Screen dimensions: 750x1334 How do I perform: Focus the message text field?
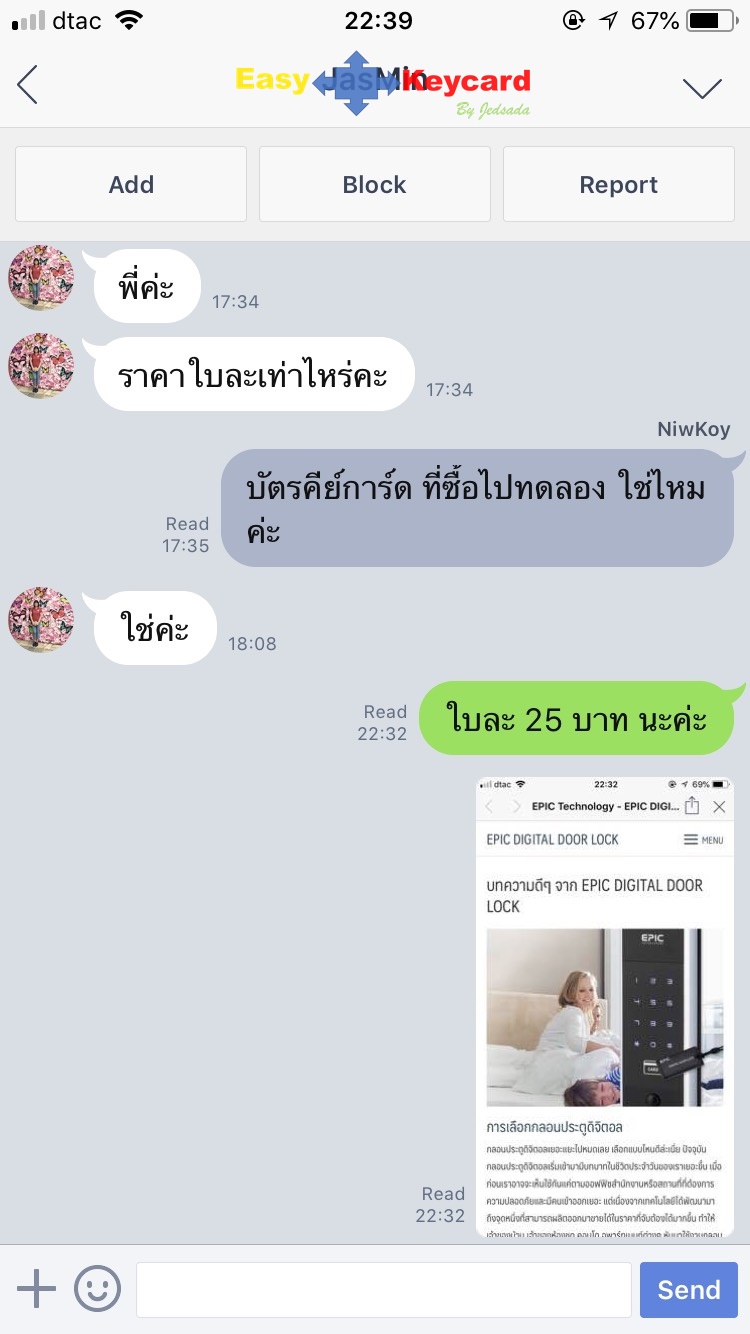point(383,1289)
